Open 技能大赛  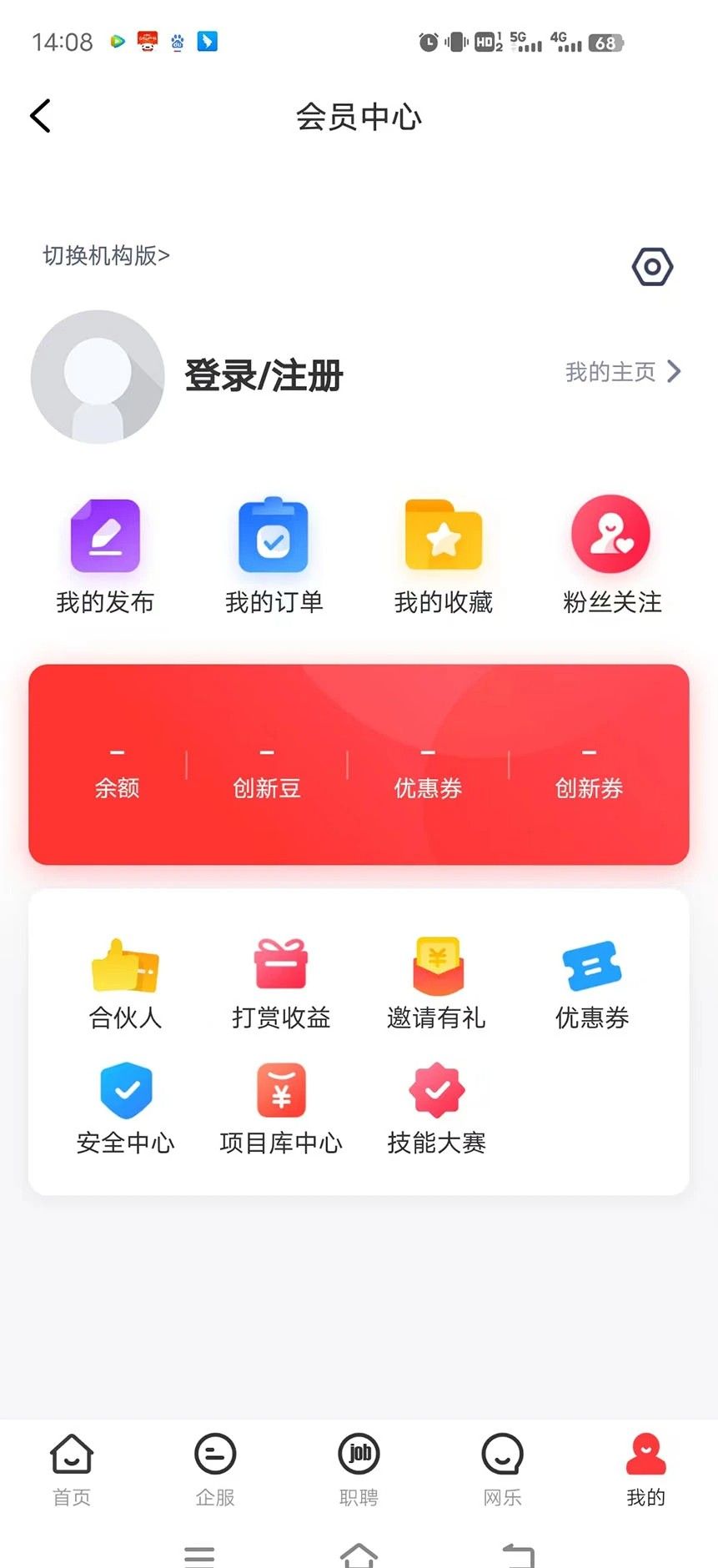point(436,1109)
